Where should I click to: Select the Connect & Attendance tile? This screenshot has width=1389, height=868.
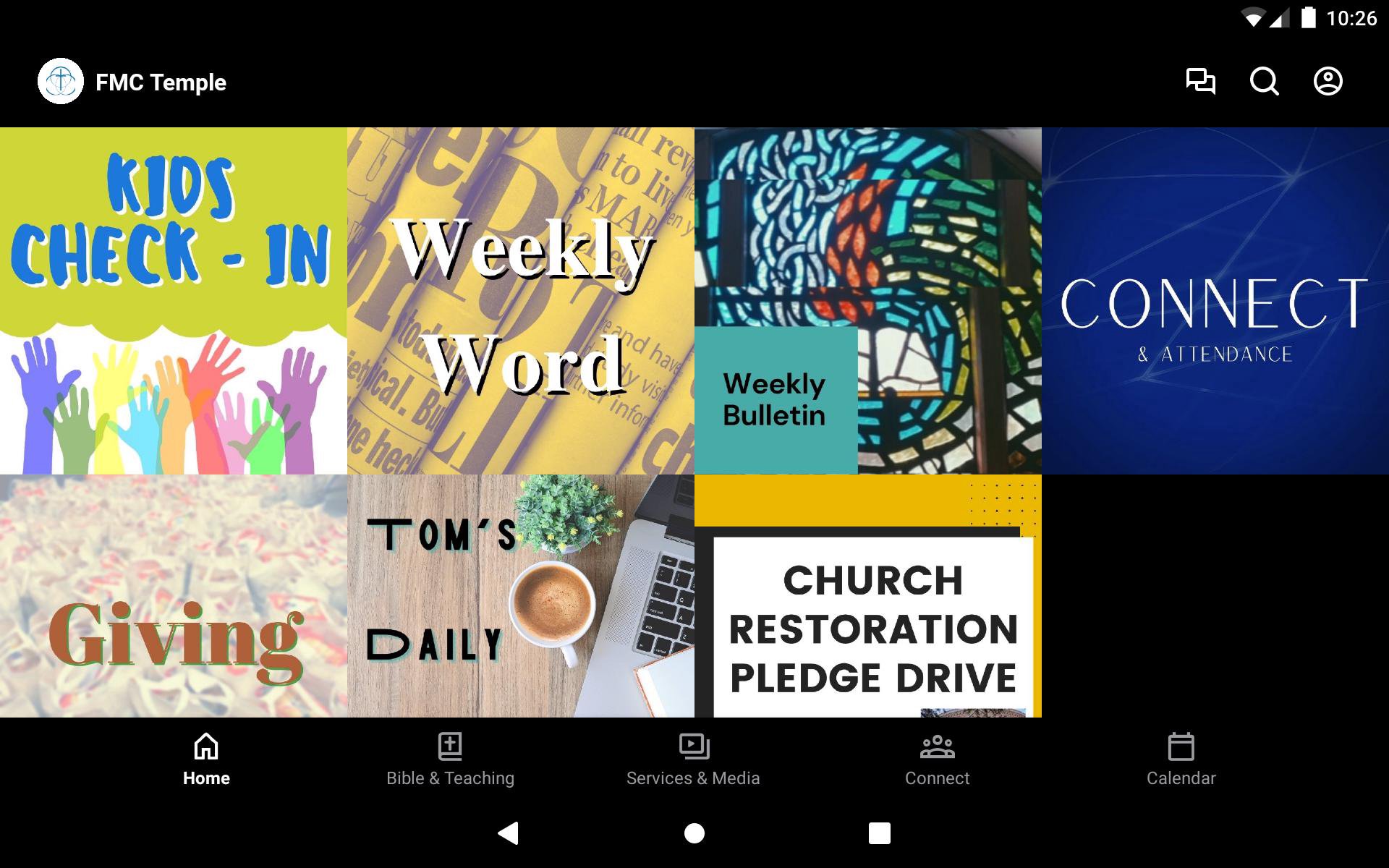tap(1215, 301)
